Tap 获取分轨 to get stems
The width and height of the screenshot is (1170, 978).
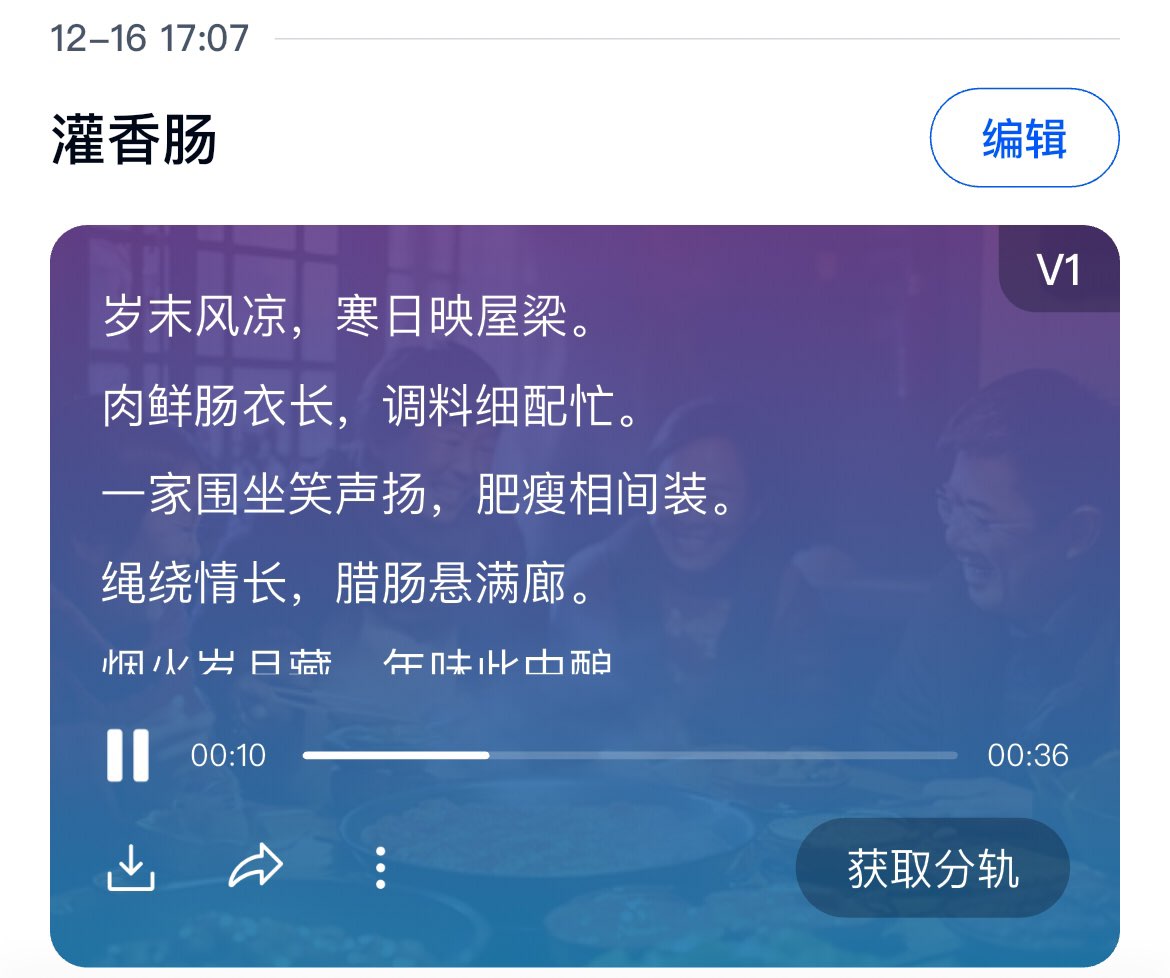point(932,868)
